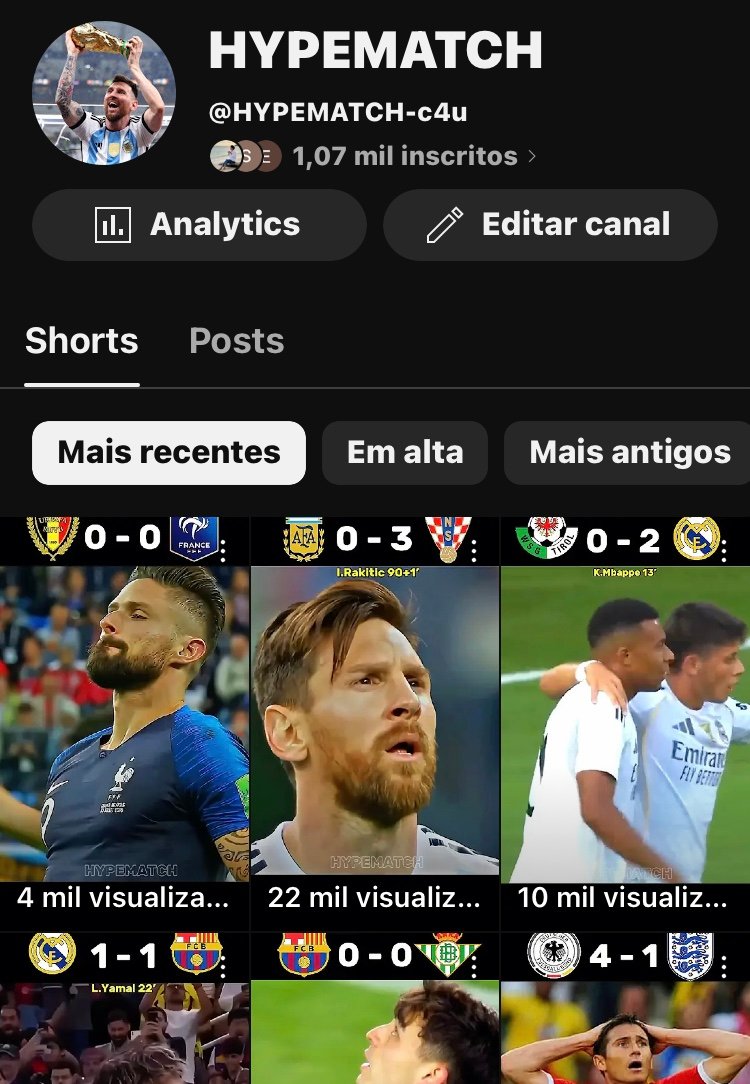Screen dimensions: 750x1084
Task: Filter by Em alta chip
Action: click(405, 453)
